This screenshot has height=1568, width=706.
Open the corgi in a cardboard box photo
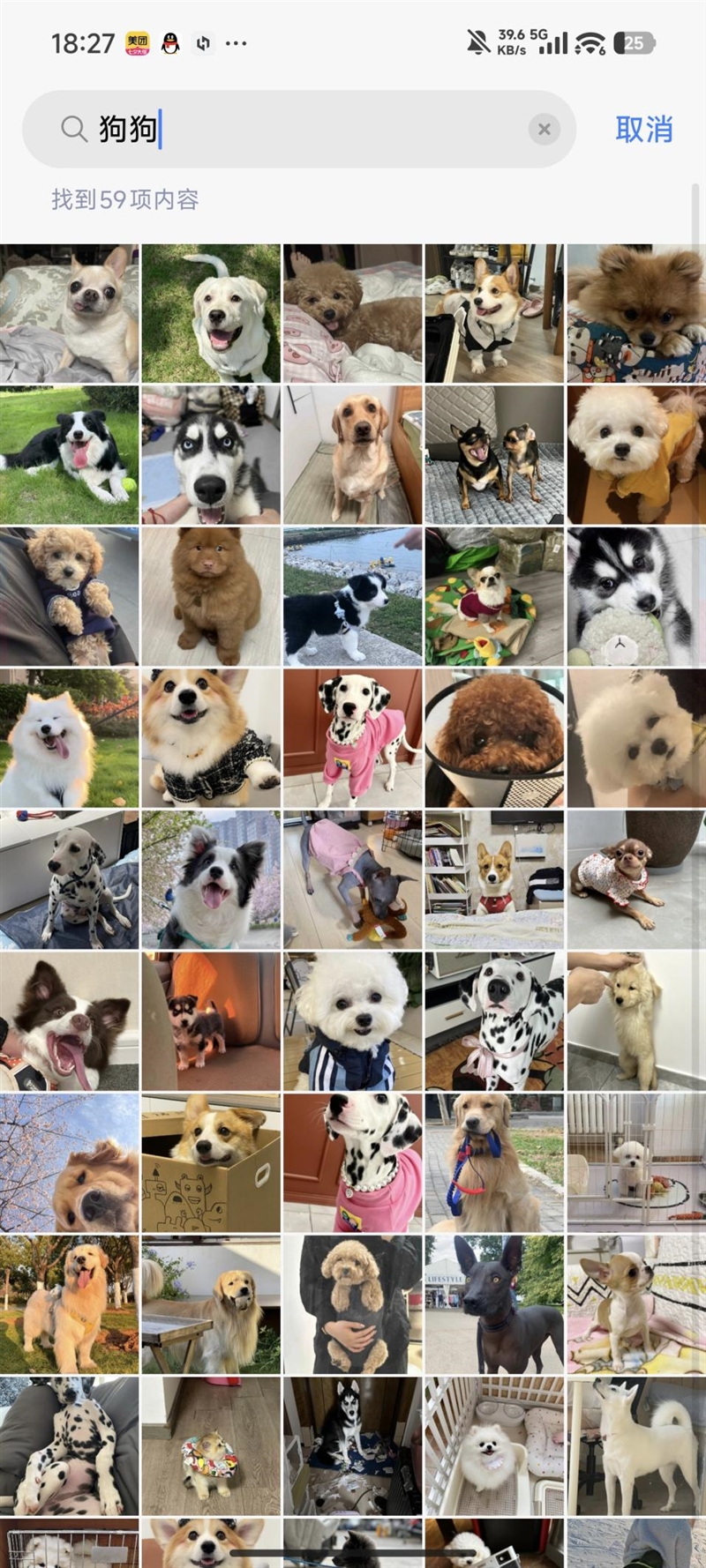pos(211,1162)
